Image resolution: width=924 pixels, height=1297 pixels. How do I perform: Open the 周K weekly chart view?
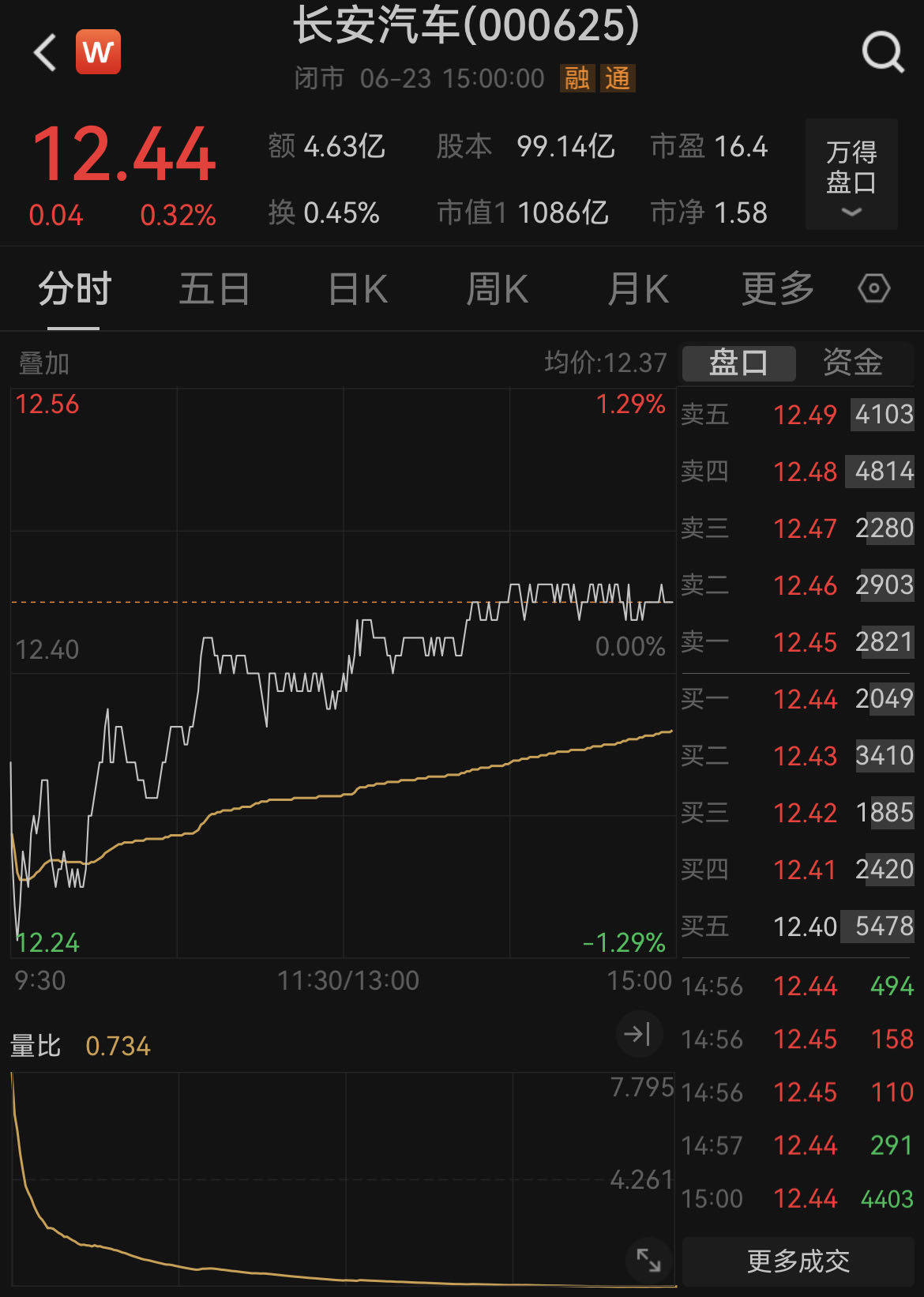tap(496, 288)
